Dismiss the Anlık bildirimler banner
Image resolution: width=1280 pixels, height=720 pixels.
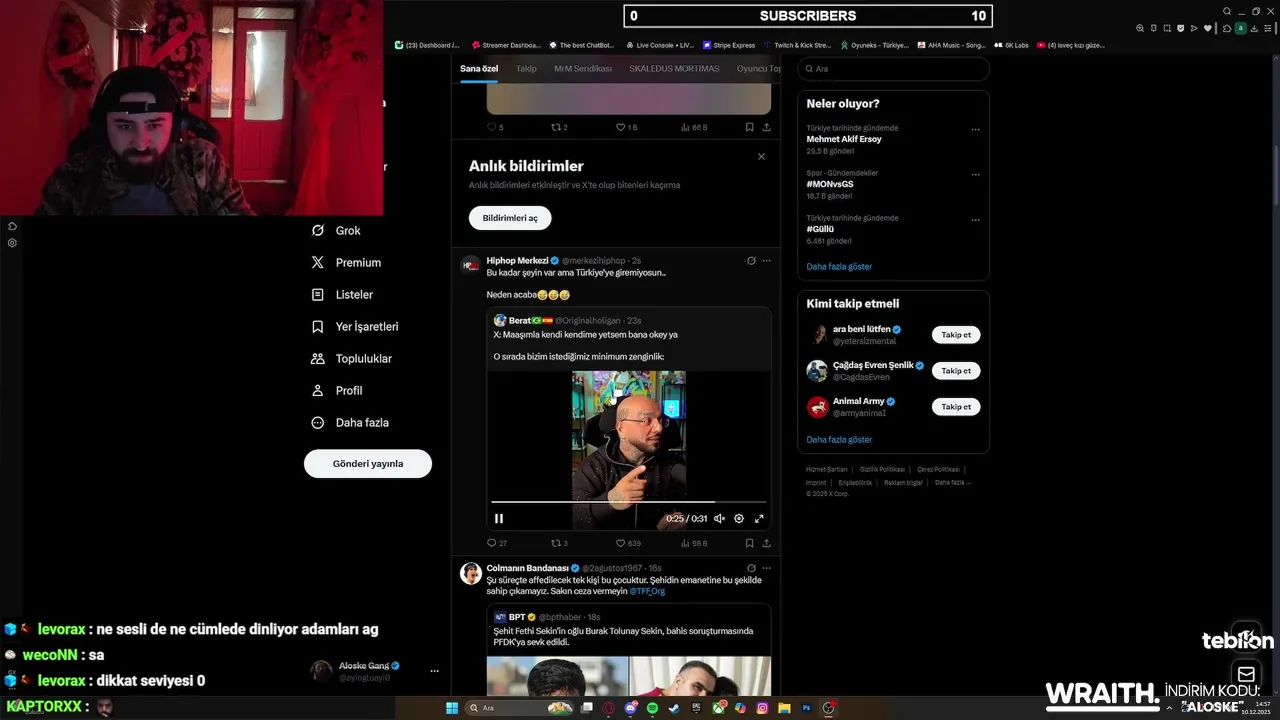coord(761,157)
